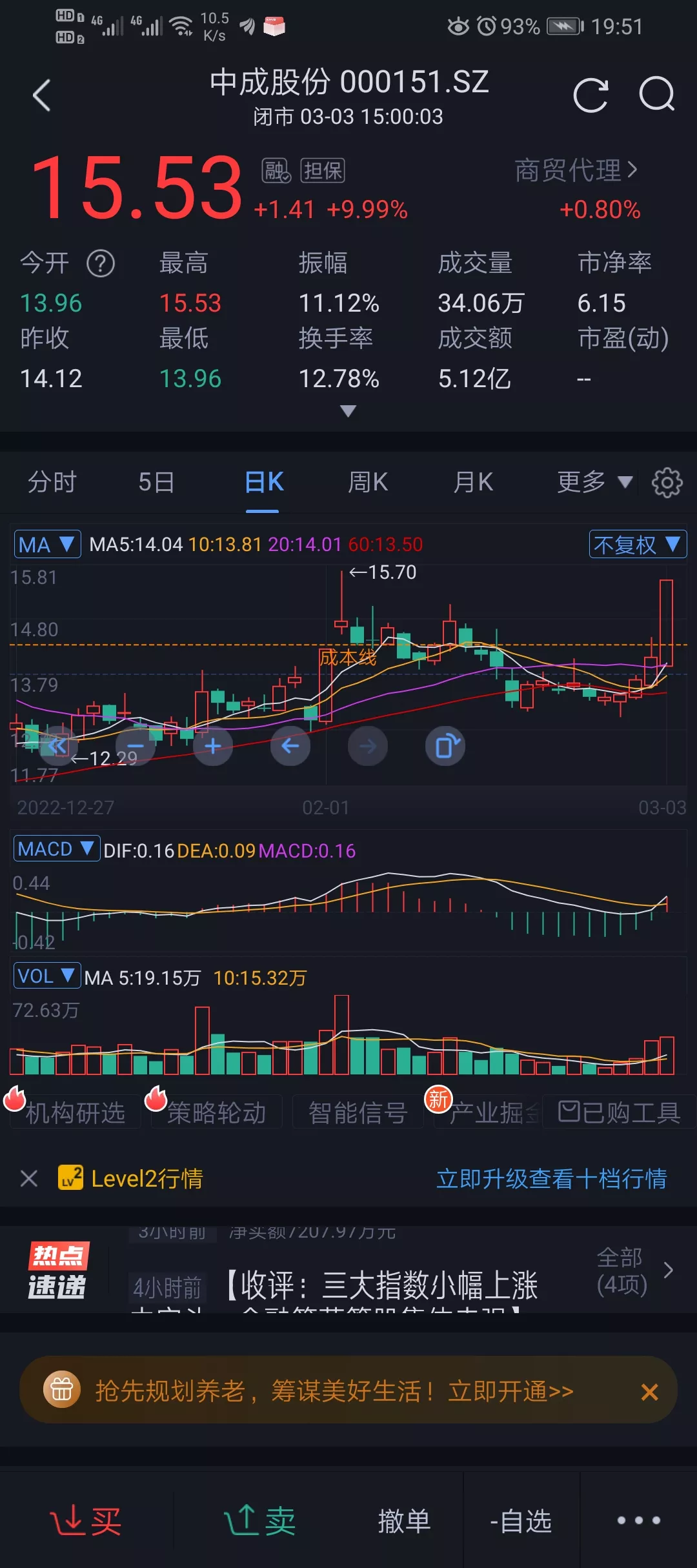The height and width of the screenshot is (1568, 697).
Task: Select the 周K chart tab
Action: tap(368, 482)
